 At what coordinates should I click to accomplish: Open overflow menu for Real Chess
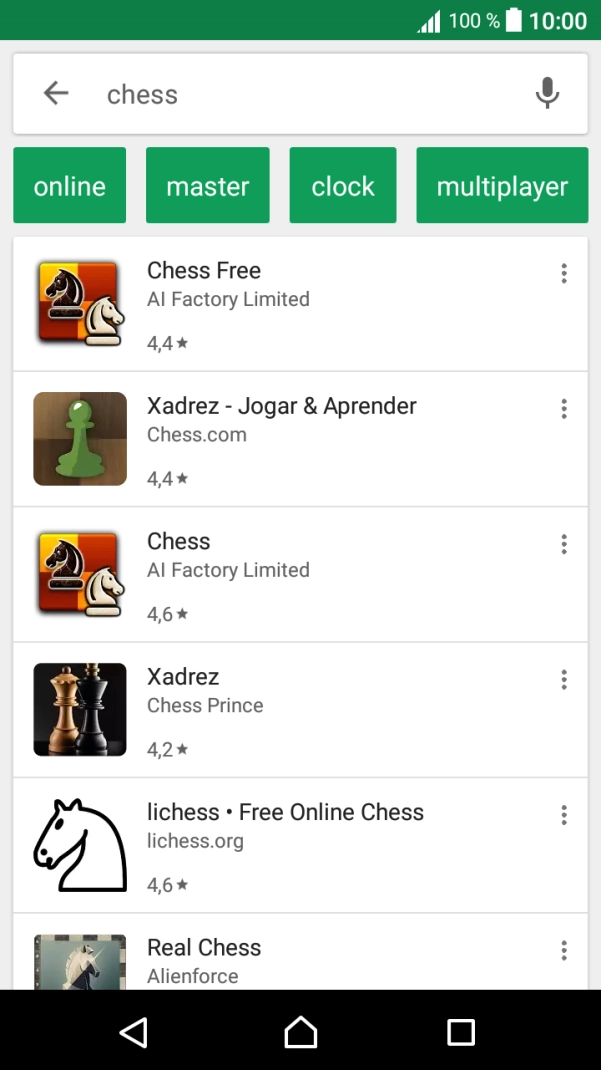pos(564,950)
